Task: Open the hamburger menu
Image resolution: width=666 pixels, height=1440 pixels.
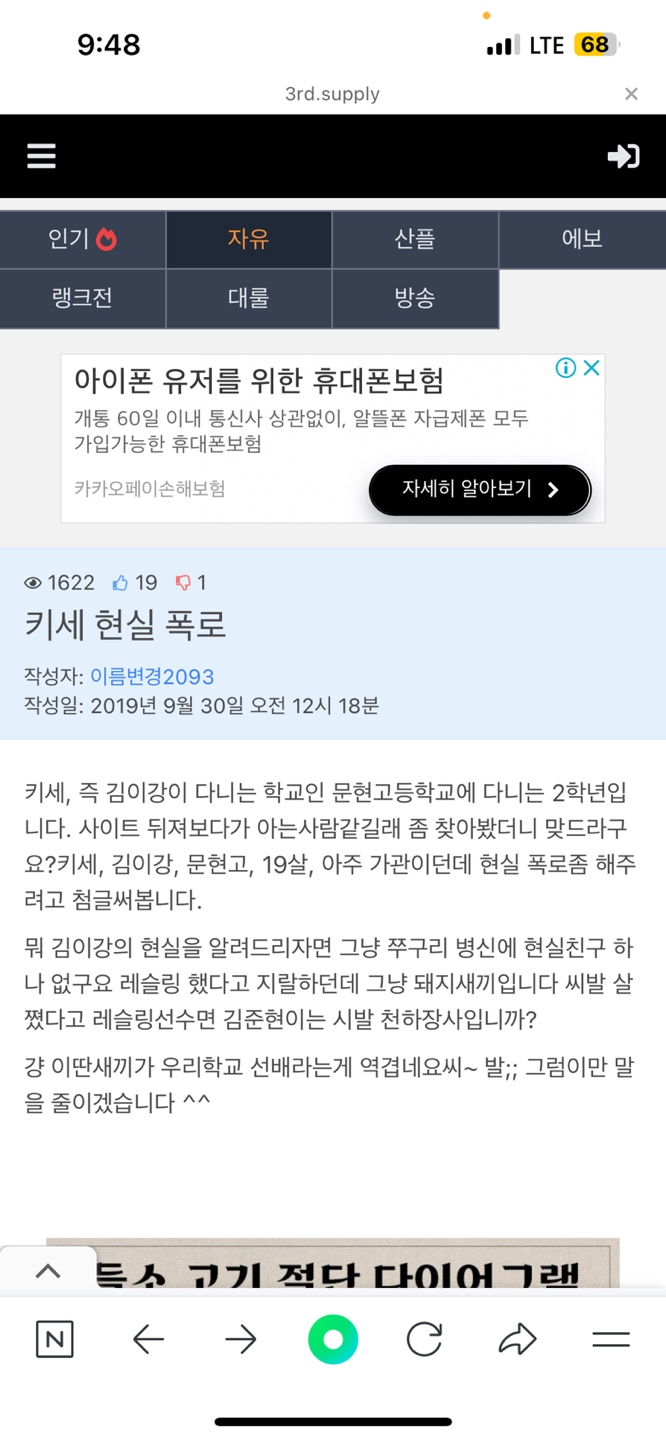Action: pyautogui.click(x=41, y=156)
